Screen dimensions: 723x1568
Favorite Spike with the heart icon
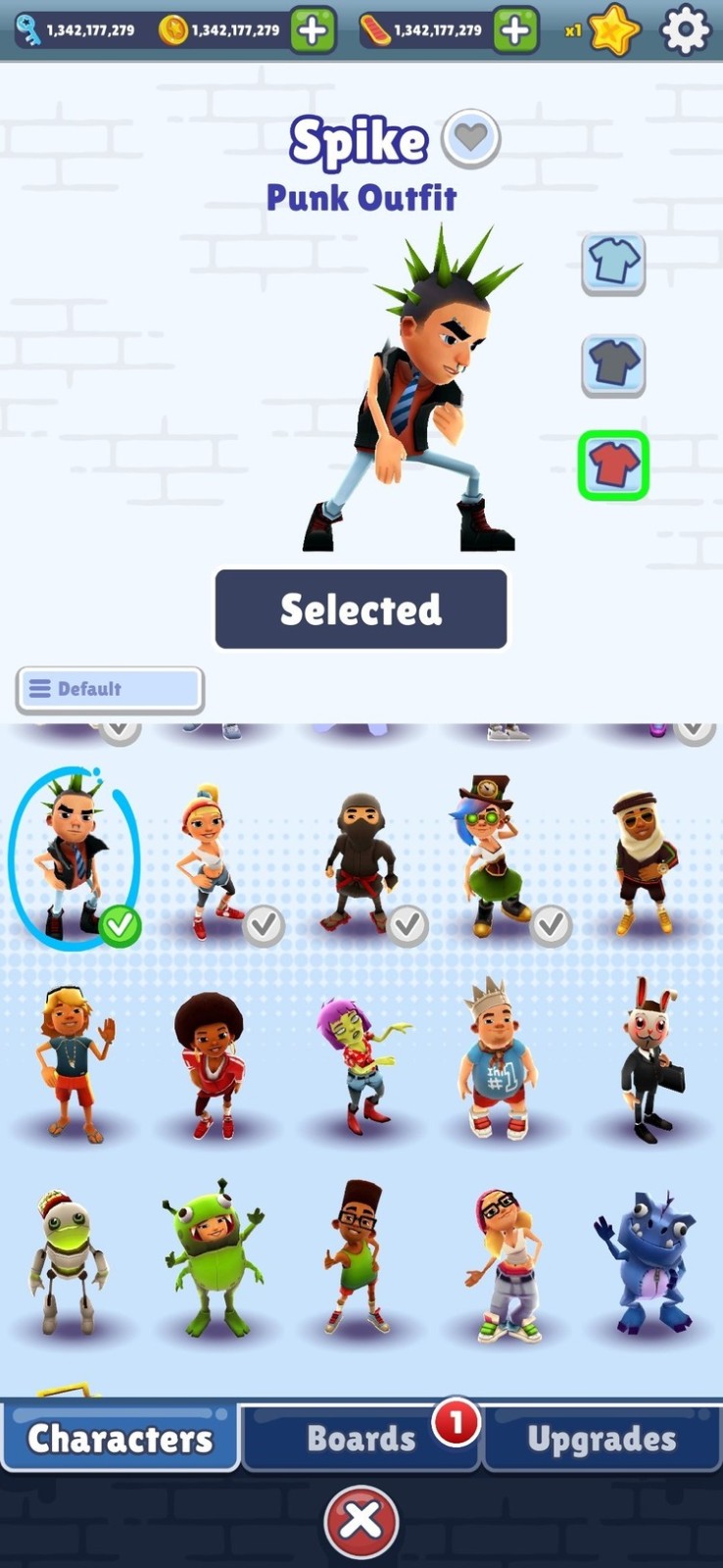coord(470,139)
